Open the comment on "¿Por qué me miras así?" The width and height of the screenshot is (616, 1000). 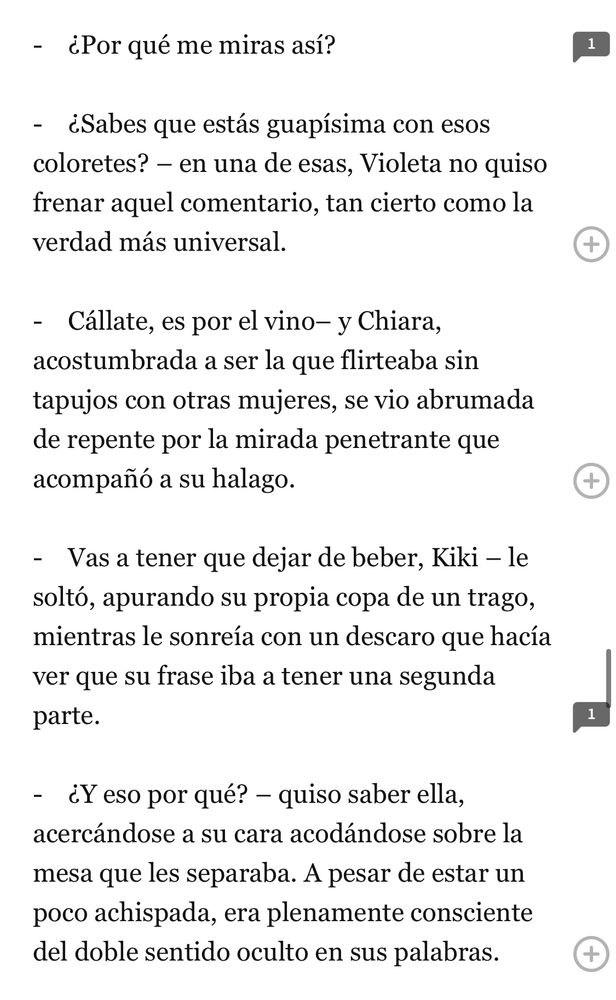591,46
